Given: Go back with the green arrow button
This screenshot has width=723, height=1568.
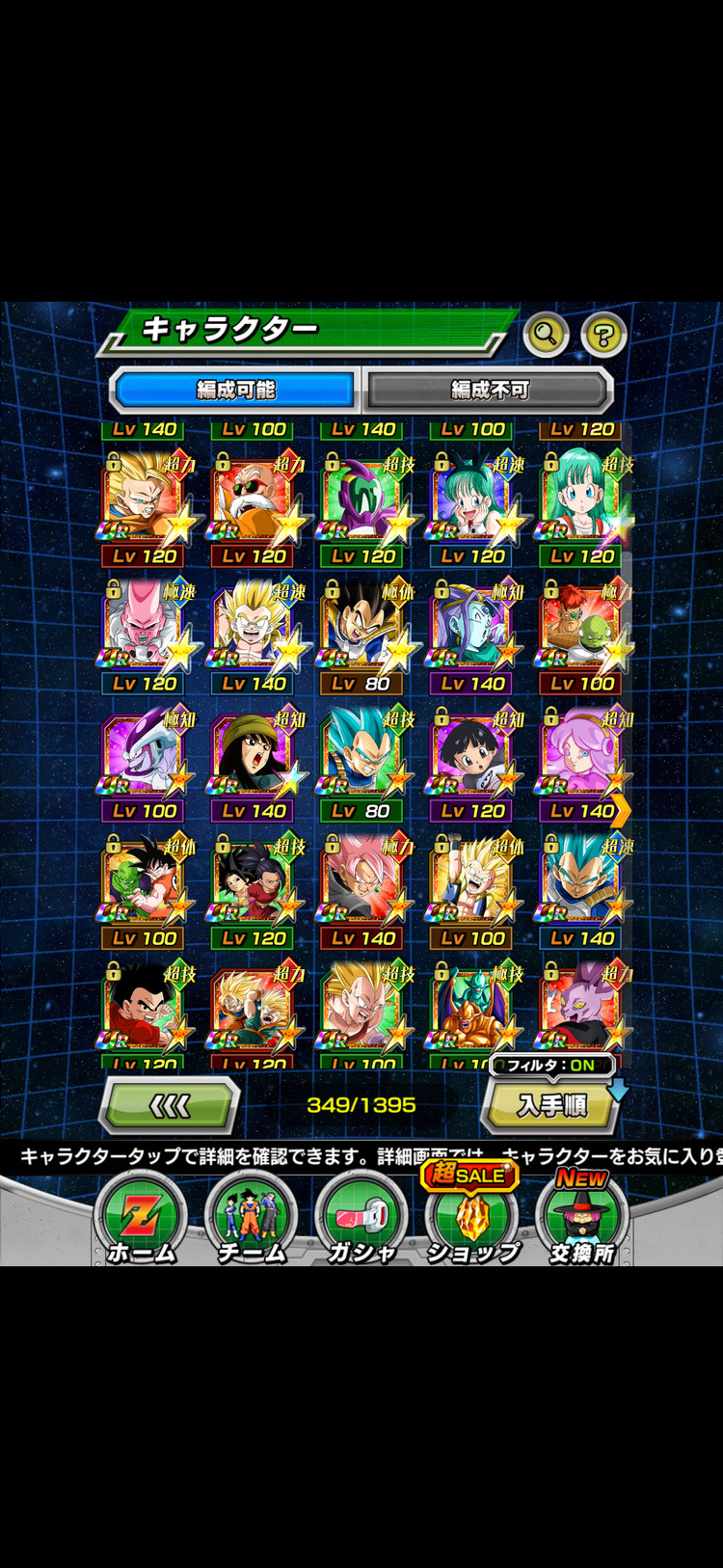Looking at the screenshot, I should pyautogui.click(x=170, y=1105).
